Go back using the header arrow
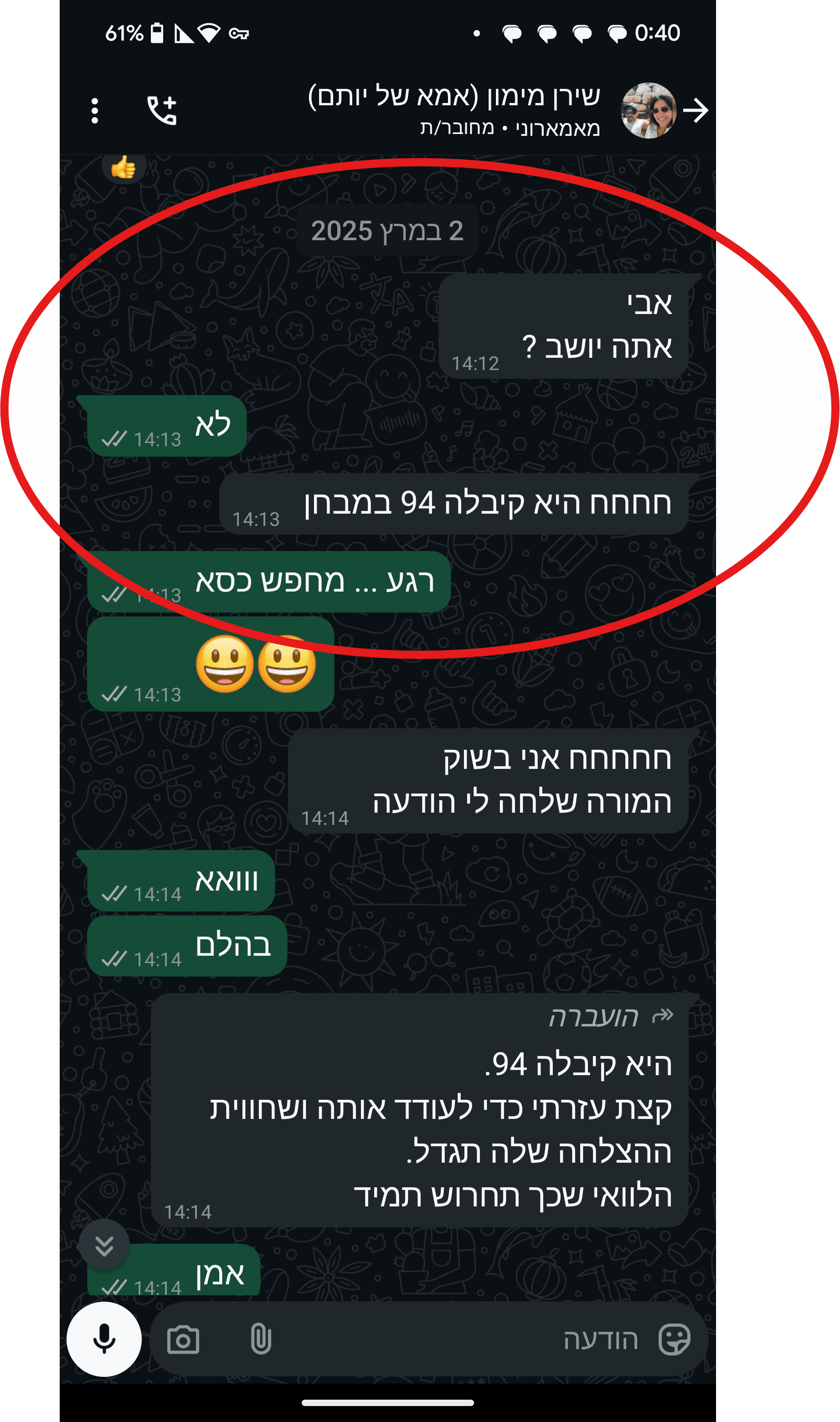The image size is (840, 1422). click(x=695, y=110)
